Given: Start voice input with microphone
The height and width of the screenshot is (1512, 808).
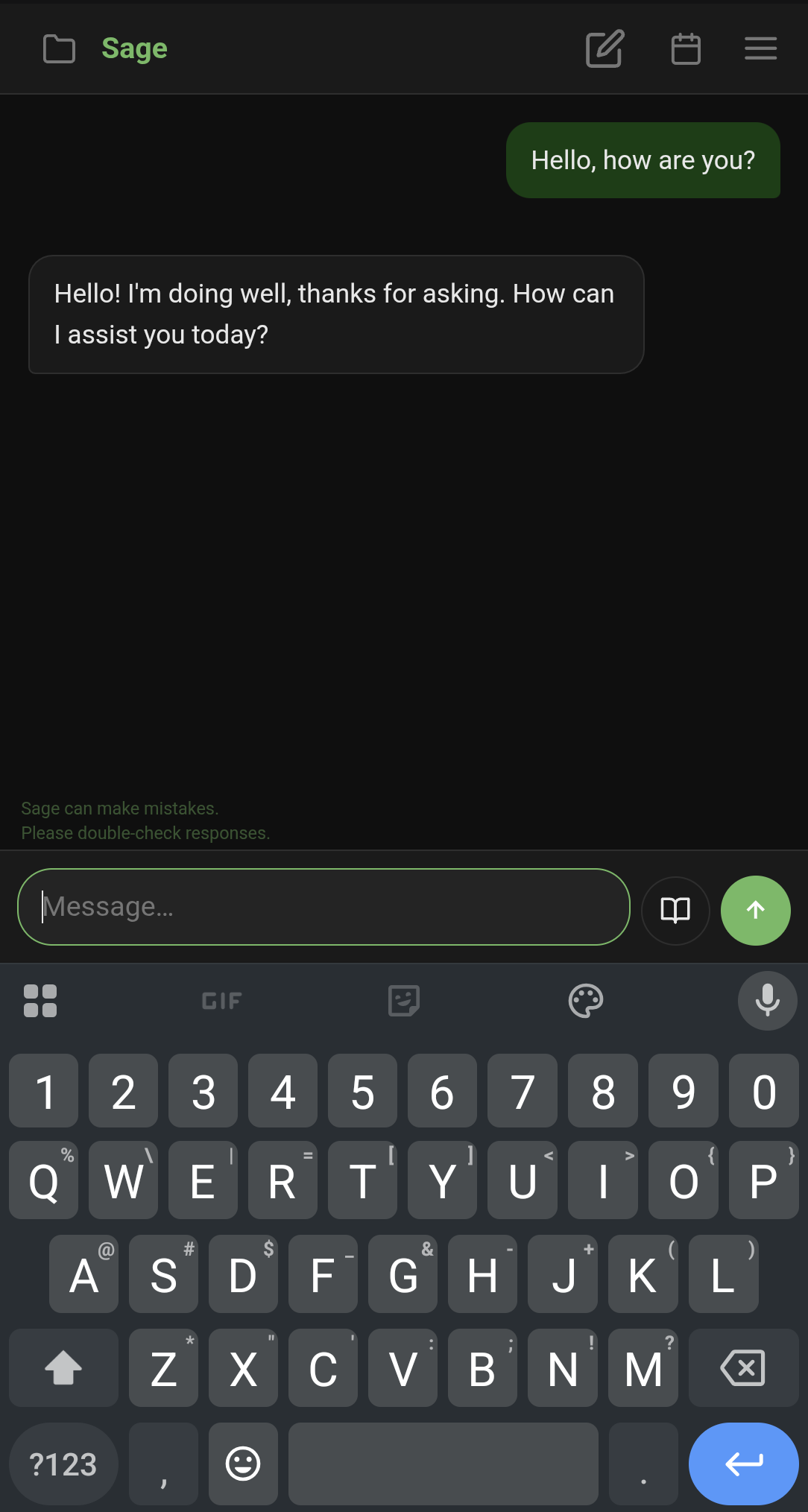Looking at the screenshot, I should click(x=768, y=1001).
